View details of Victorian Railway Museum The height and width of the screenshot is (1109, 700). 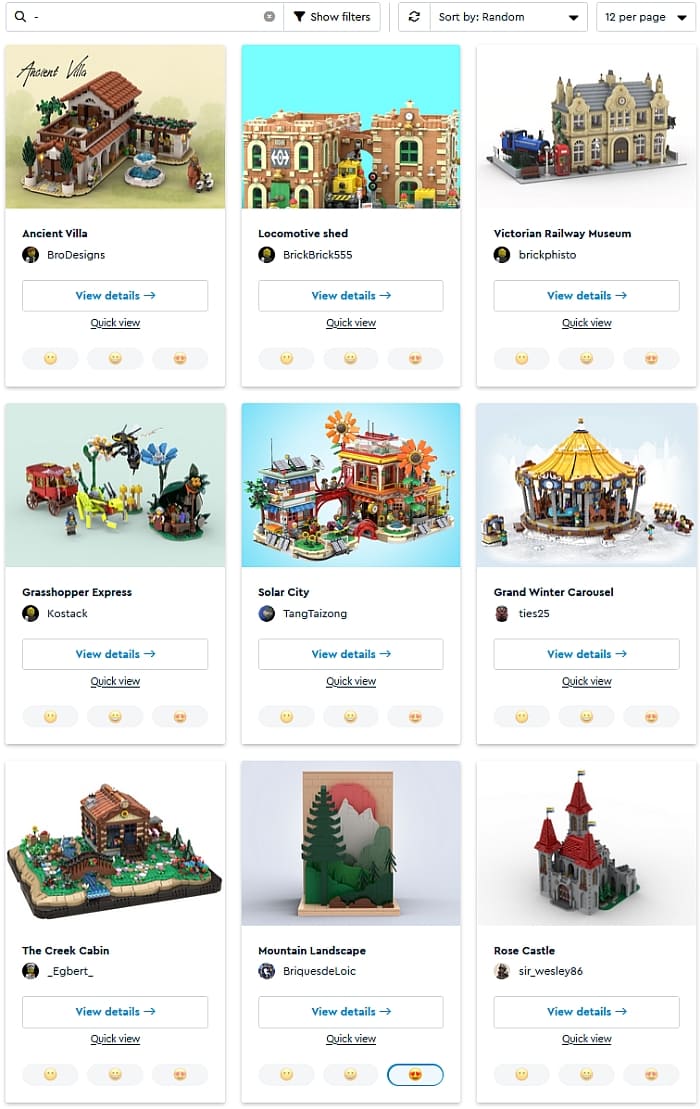(x=586, y=296)
